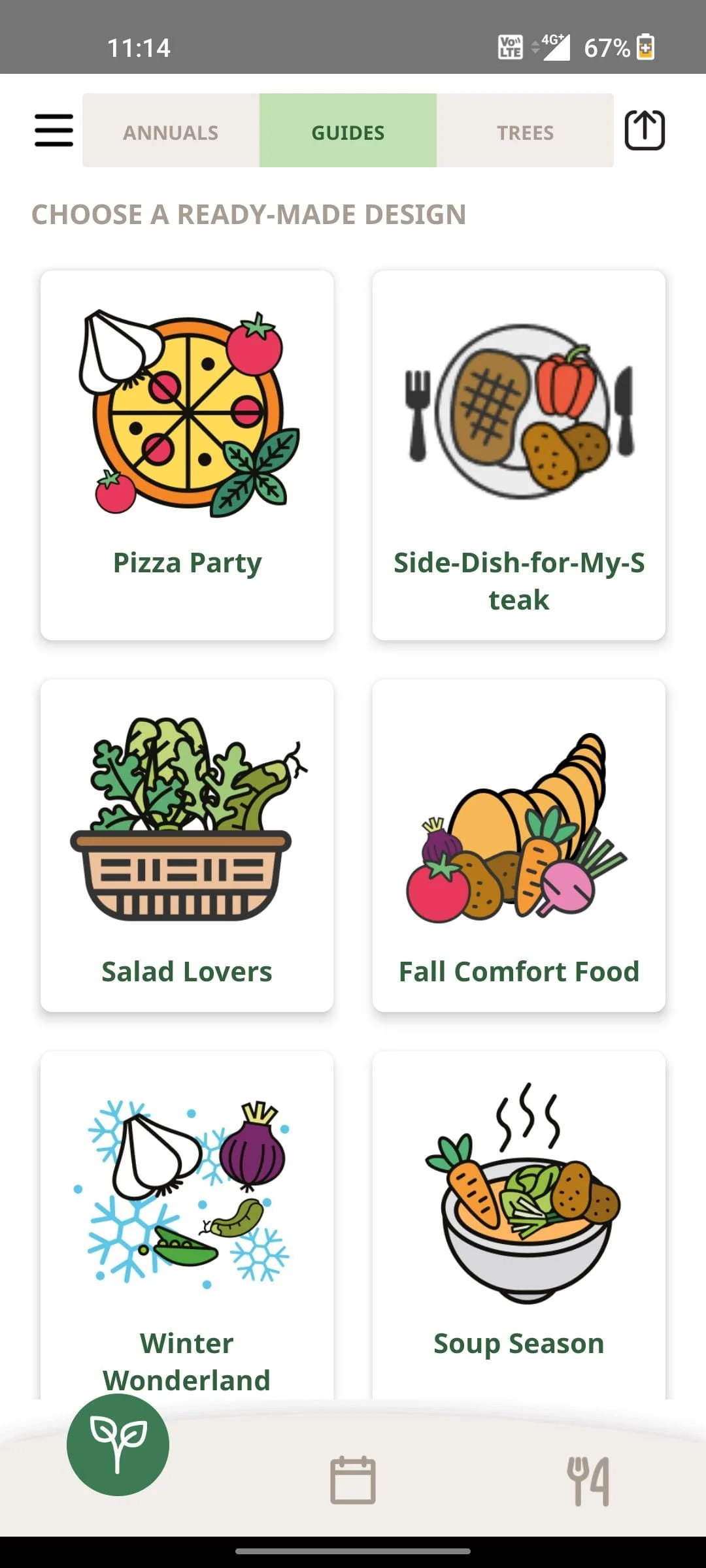This screenshot has height=1568, width=706.
Task: Select the green sprout plants icon
Action: click(x=118, y=1445)
